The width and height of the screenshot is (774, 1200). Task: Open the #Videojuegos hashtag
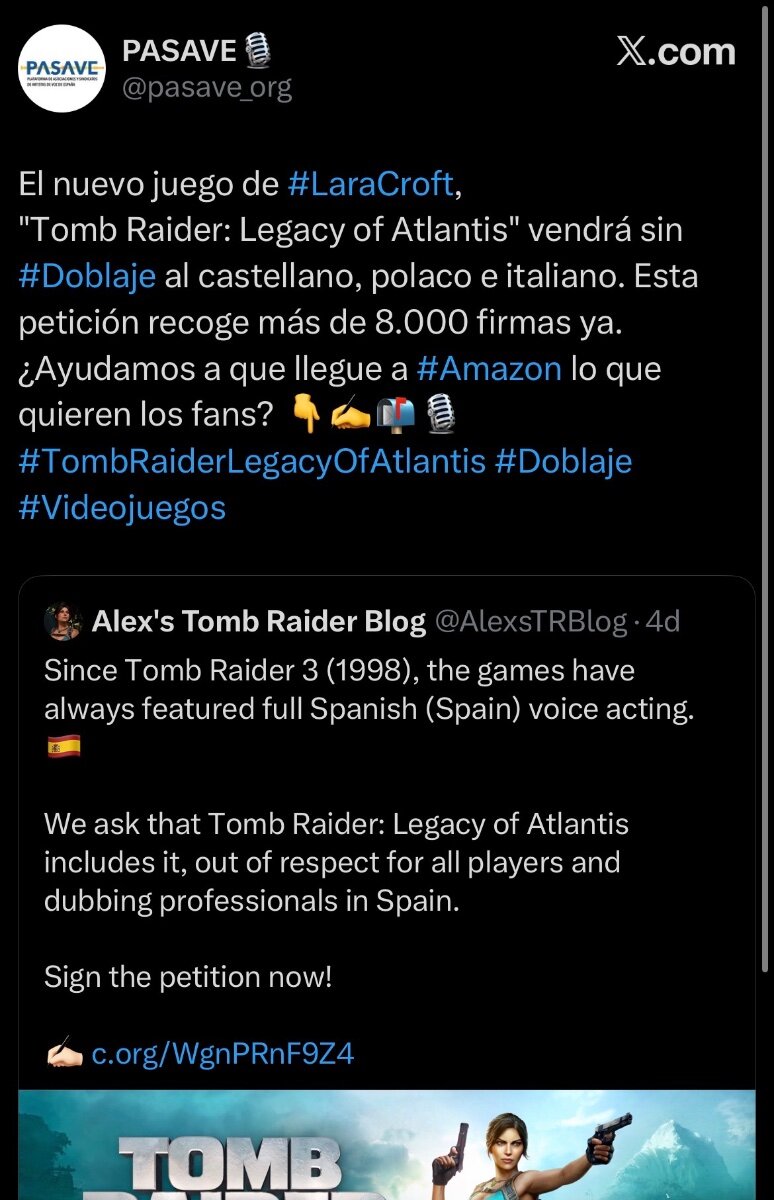point(122,507)
